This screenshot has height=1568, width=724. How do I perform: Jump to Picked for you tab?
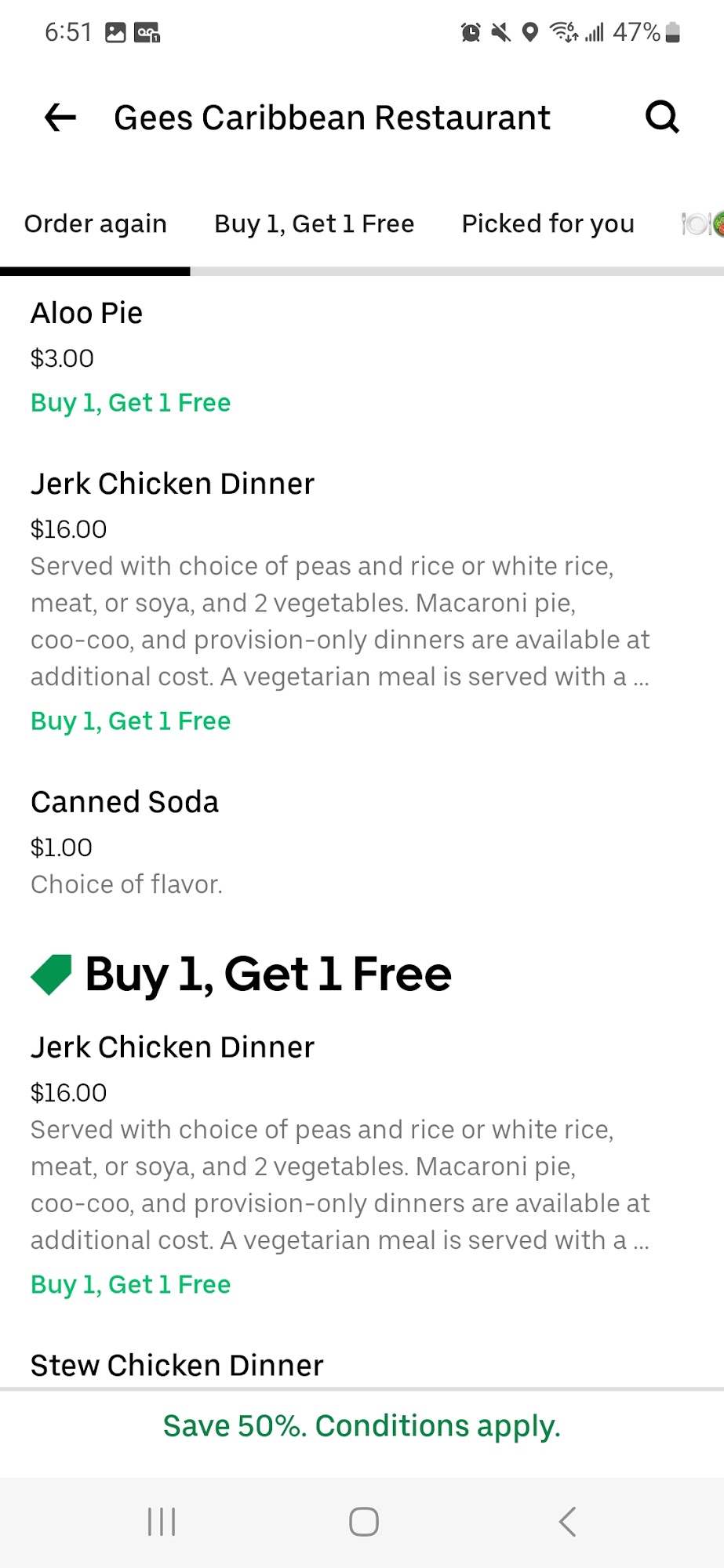coord(548,224)
